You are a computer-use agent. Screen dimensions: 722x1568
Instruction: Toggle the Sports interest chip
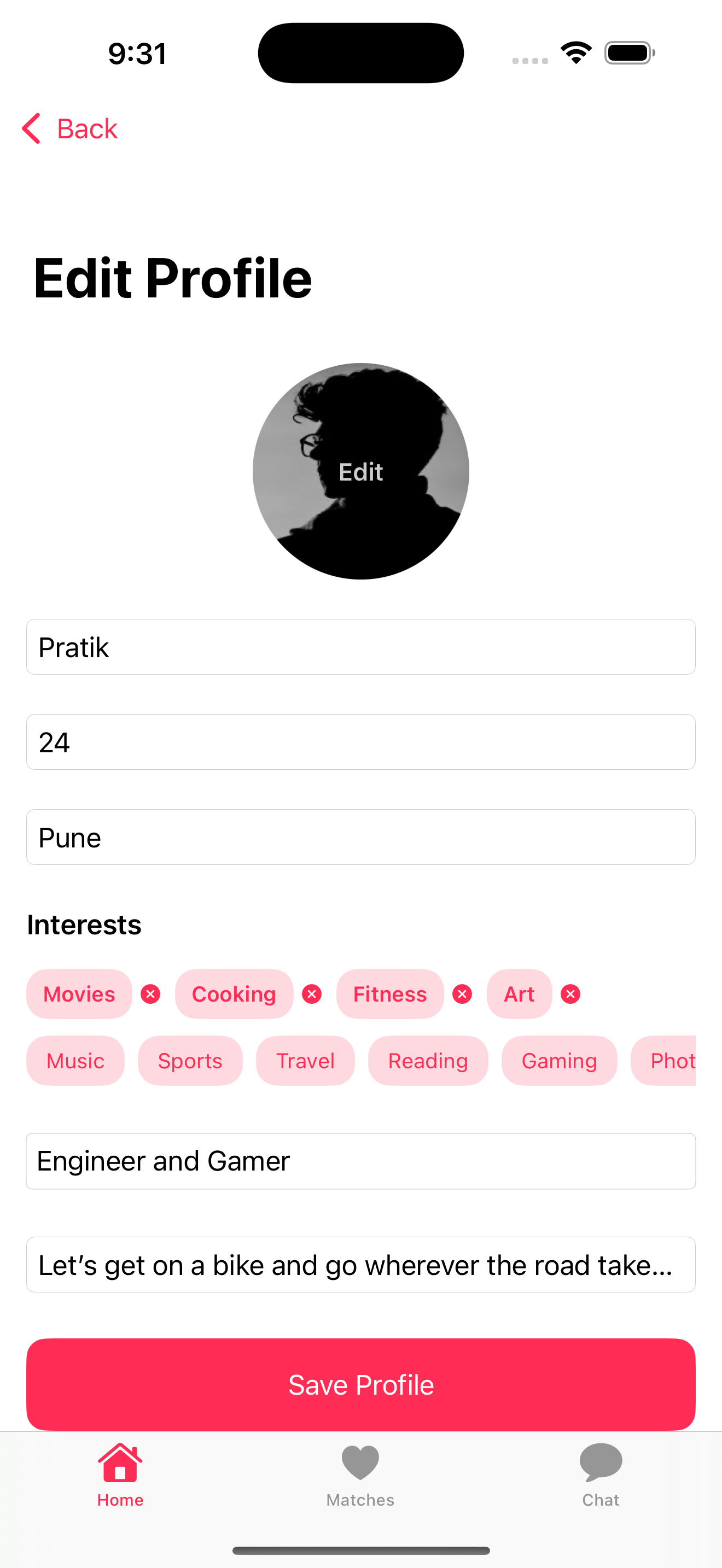click(x=189, y=1060)
